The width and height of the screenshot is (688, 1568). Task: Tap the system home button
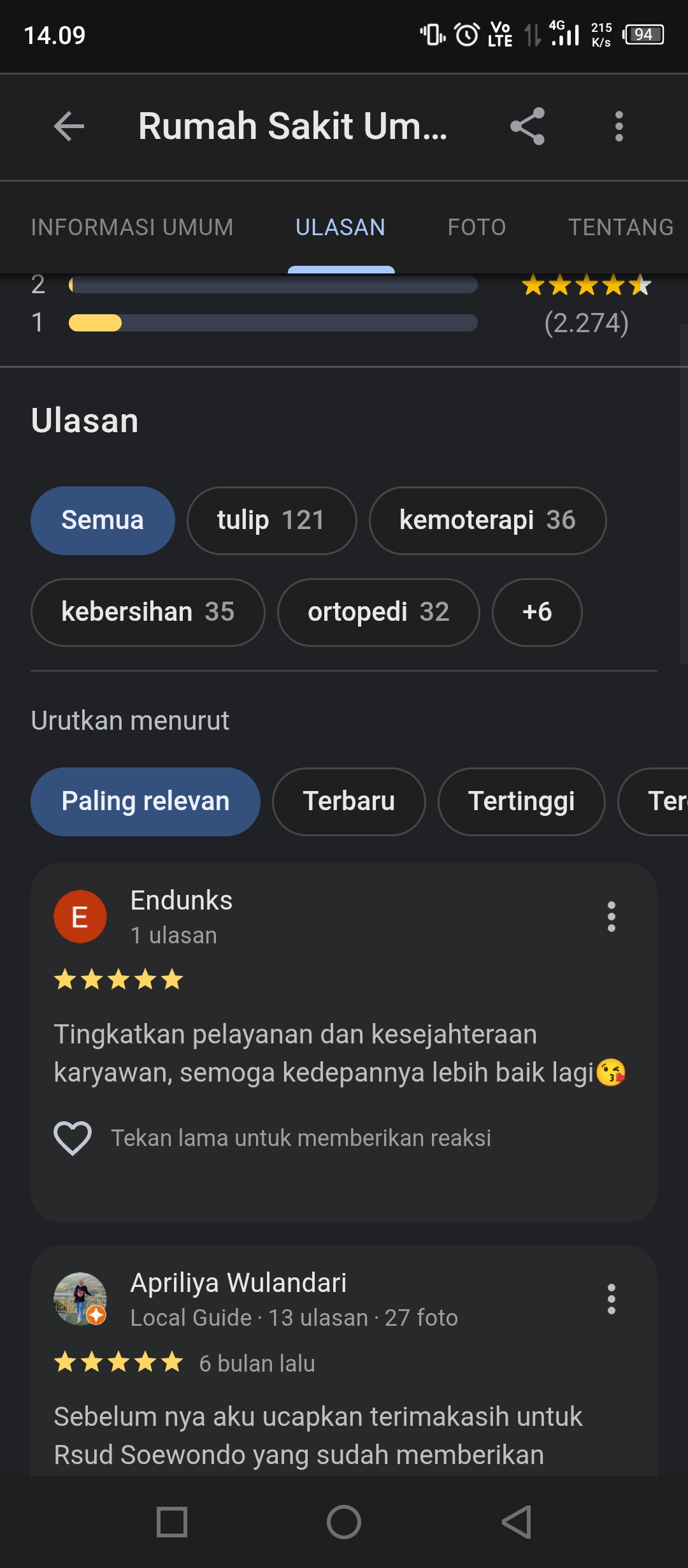tap(344, 1522)
